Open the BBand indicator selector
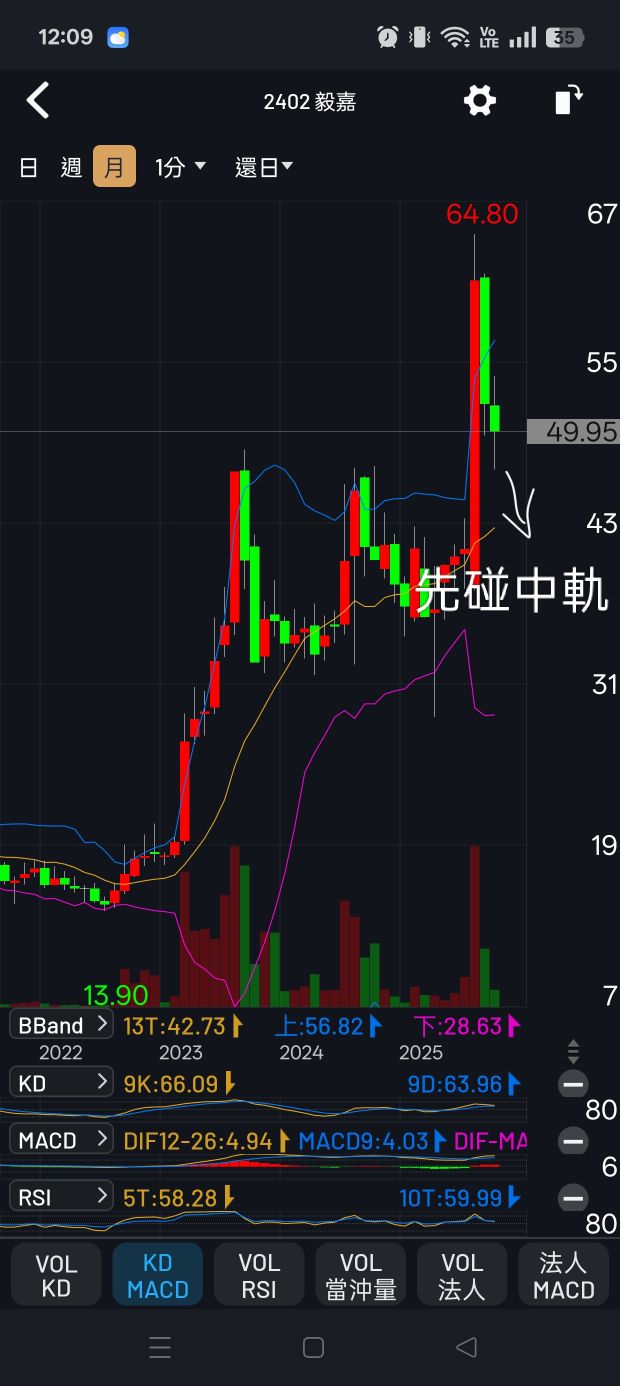 [62, 1025]
